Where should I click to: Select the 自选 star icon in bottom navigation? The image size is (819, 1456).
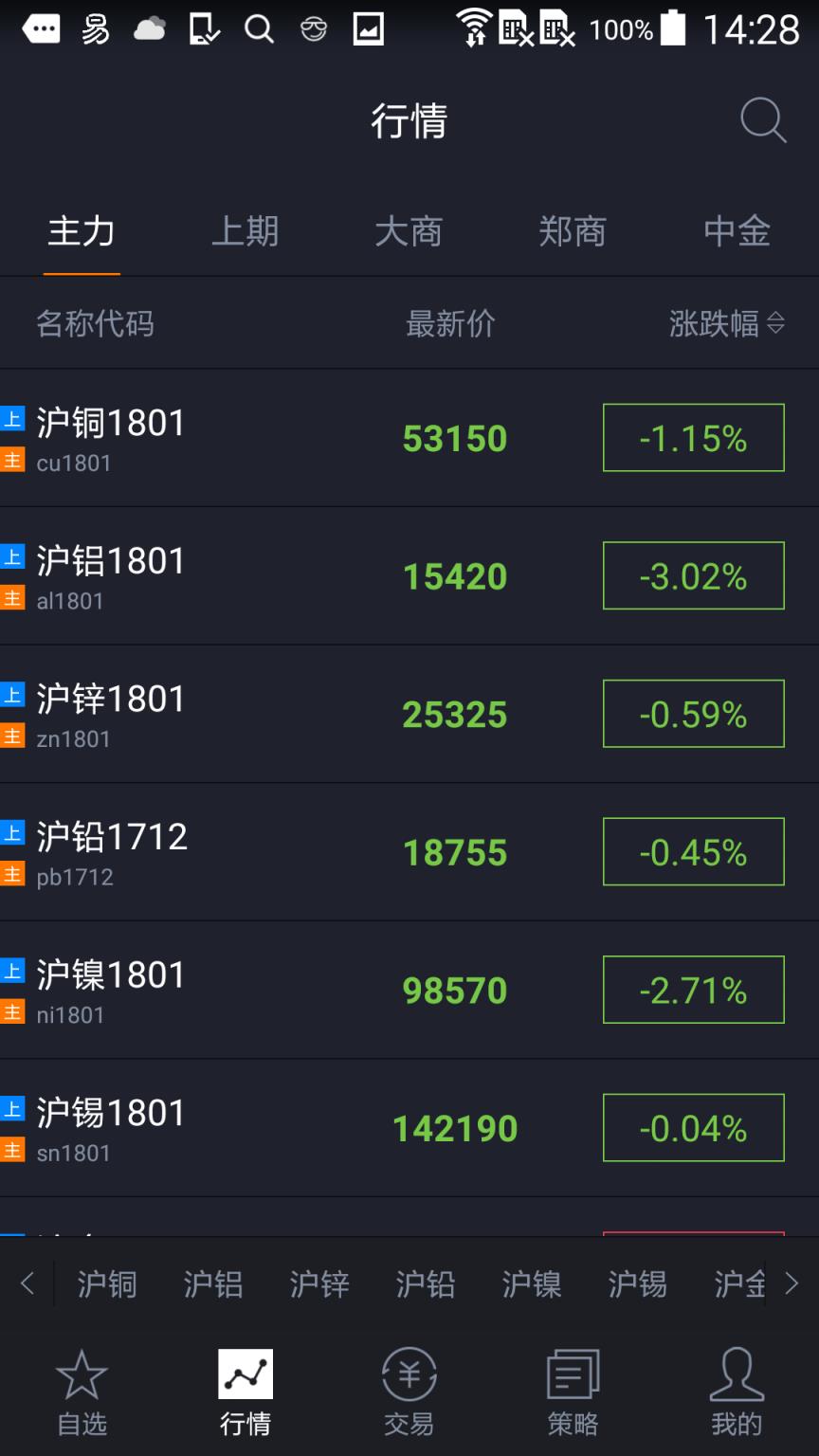click(x=82, y=1390)
